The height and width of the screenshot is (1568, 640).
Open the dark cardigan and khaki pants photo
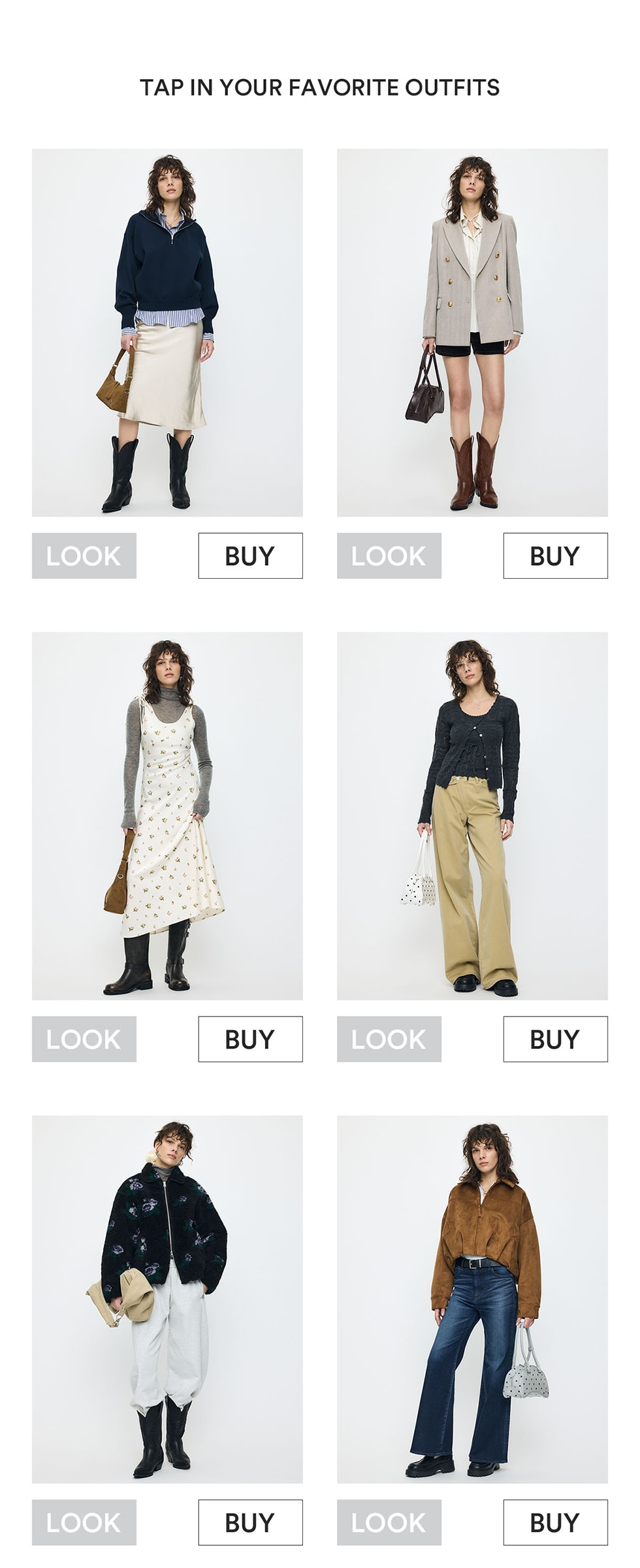(472, 815)
